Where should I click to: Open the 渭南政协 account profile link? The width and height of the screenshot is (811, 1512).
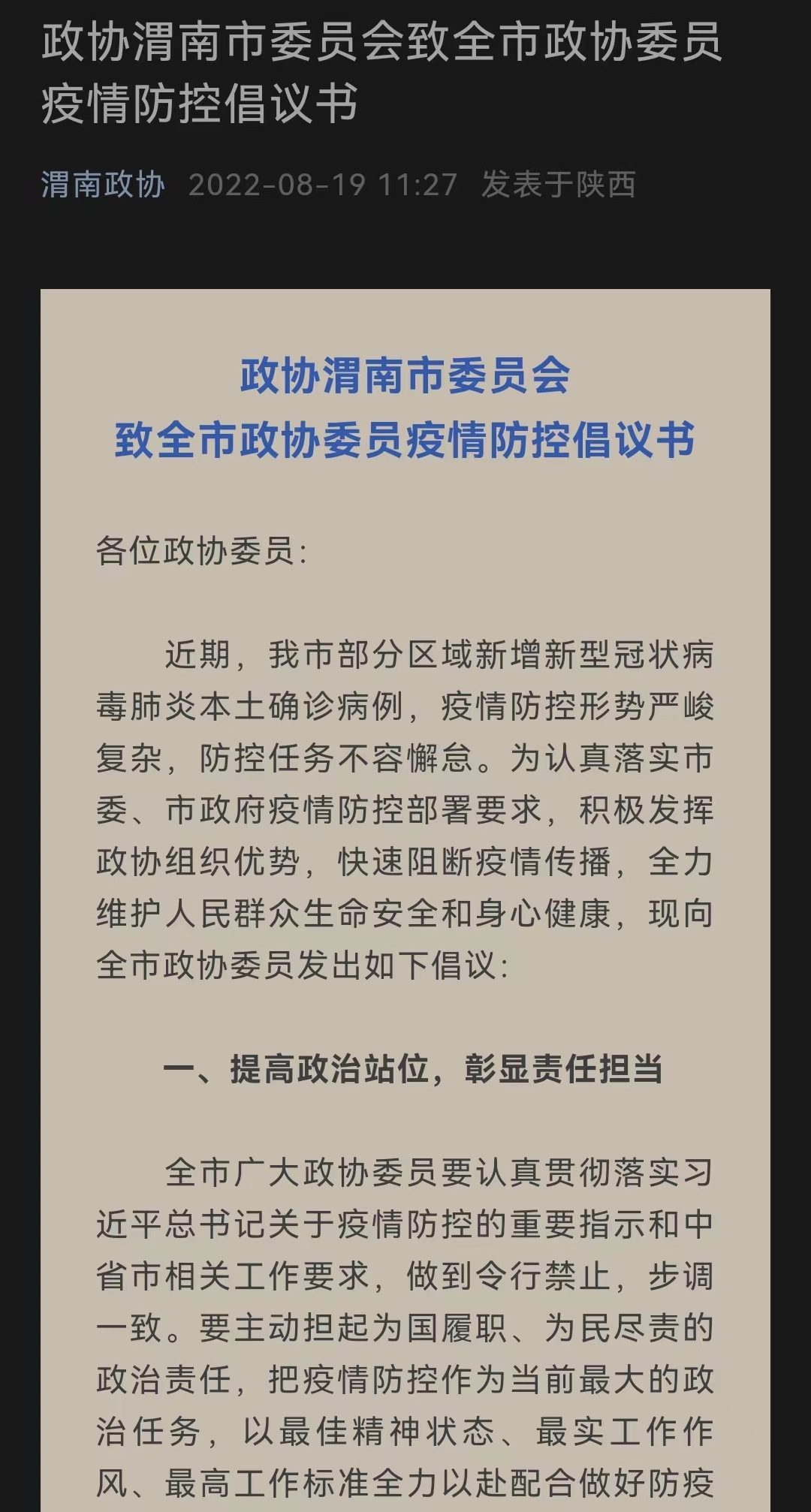pyautogui.click(x=103, y=185)
